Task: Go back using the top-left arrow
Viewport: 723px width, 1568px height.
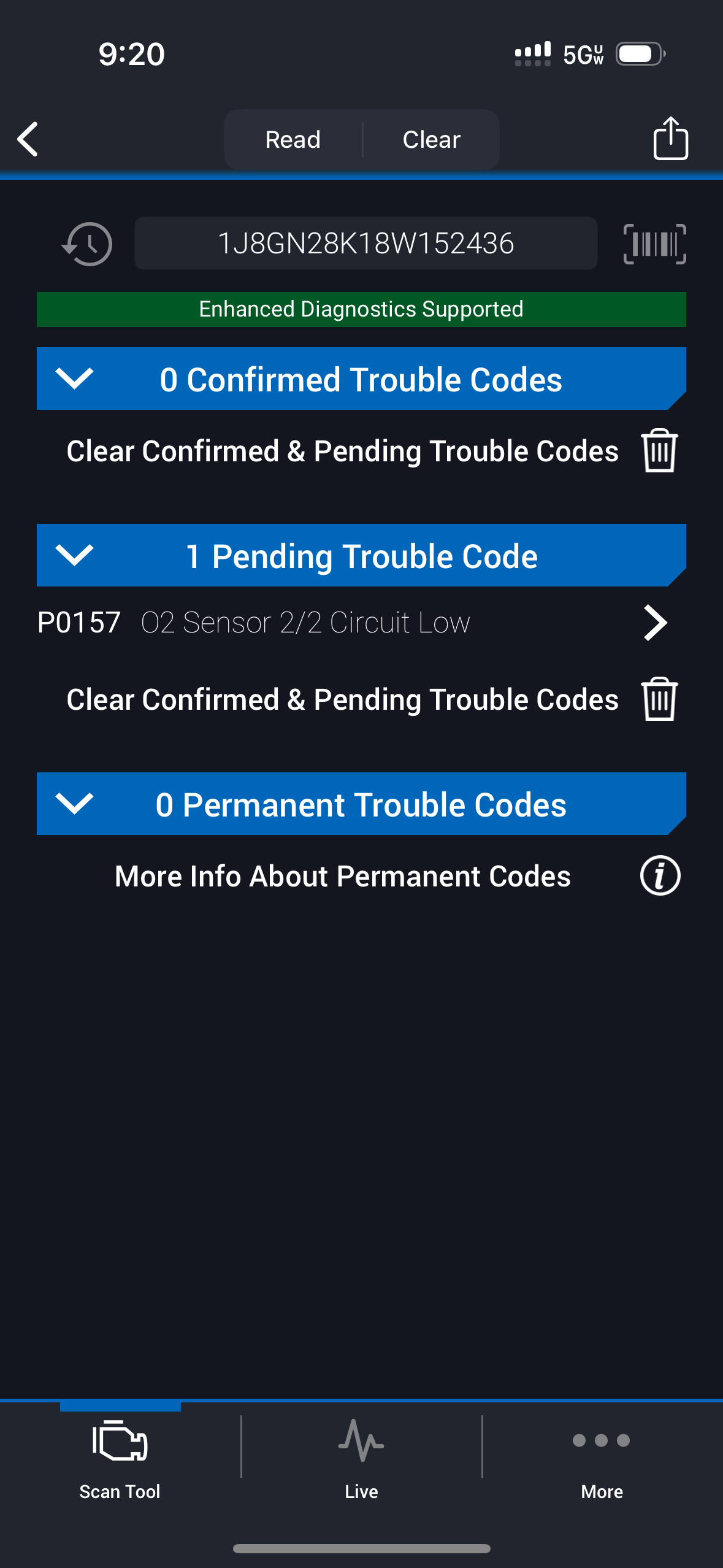Action: click(x=28, y=139)
